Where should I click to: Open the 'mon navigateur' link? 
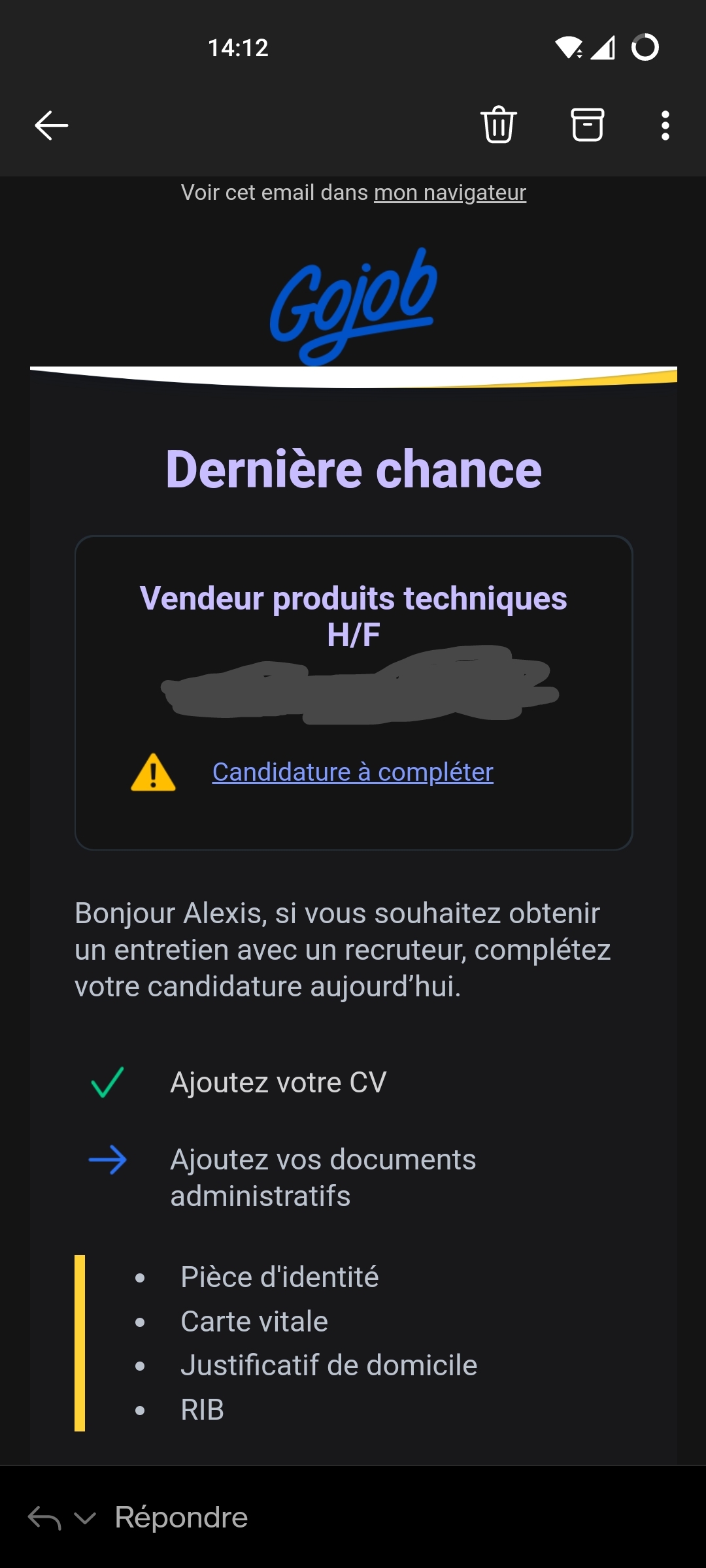[x=450, y=193]
